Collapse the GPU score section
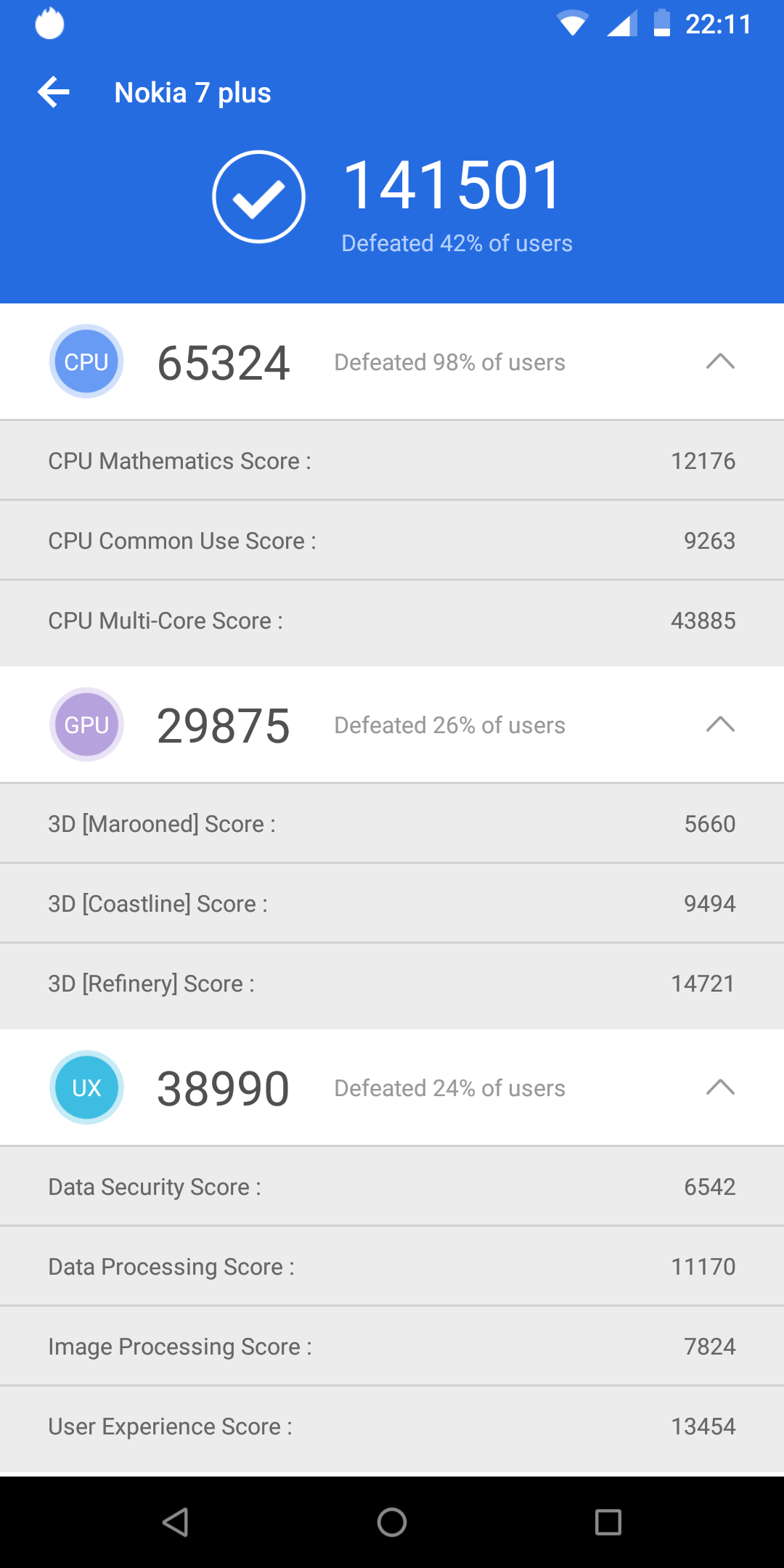The height and width of the screenshot is (1568, 784). (x=720, y=724)
